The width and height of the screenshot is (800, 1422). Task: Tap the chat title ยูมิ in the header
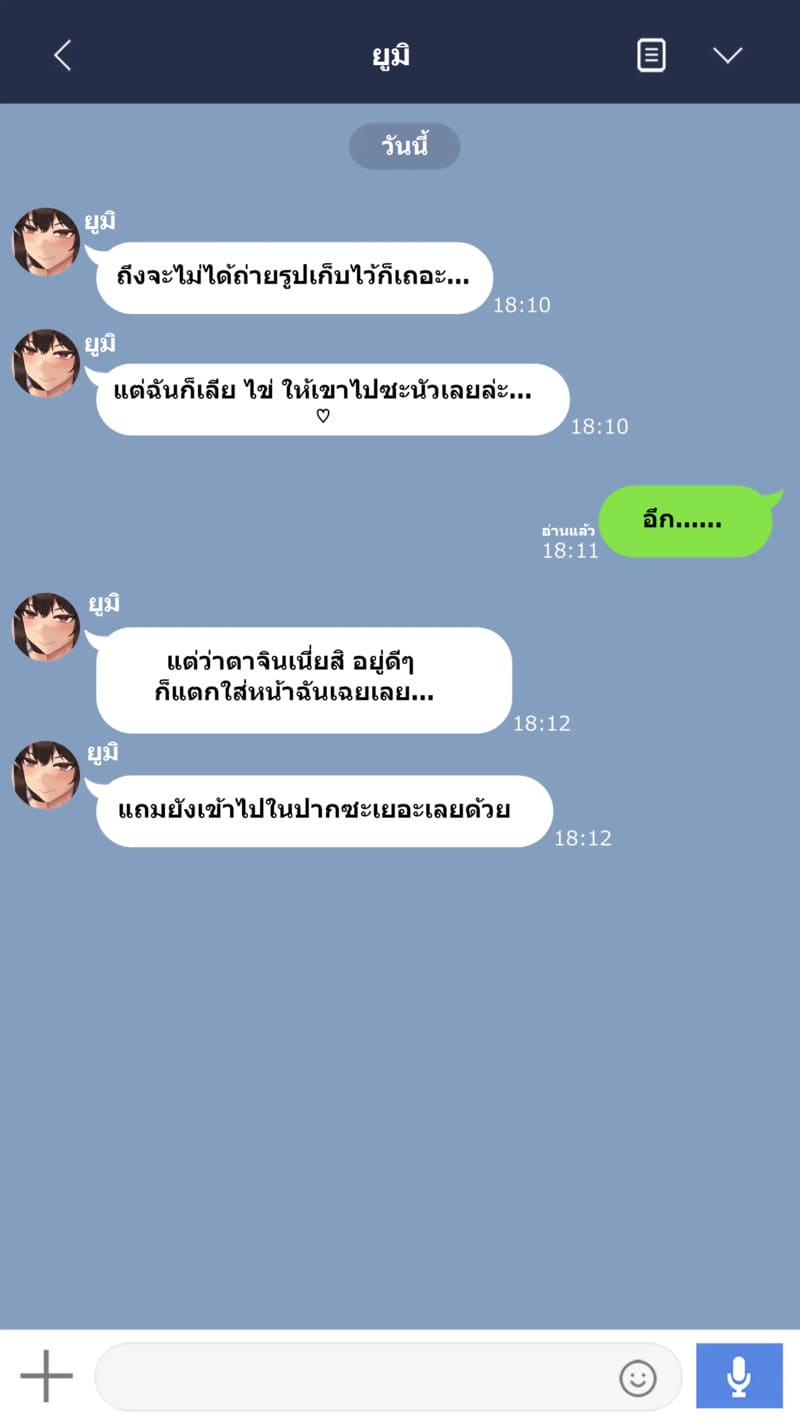click(391, 54)
